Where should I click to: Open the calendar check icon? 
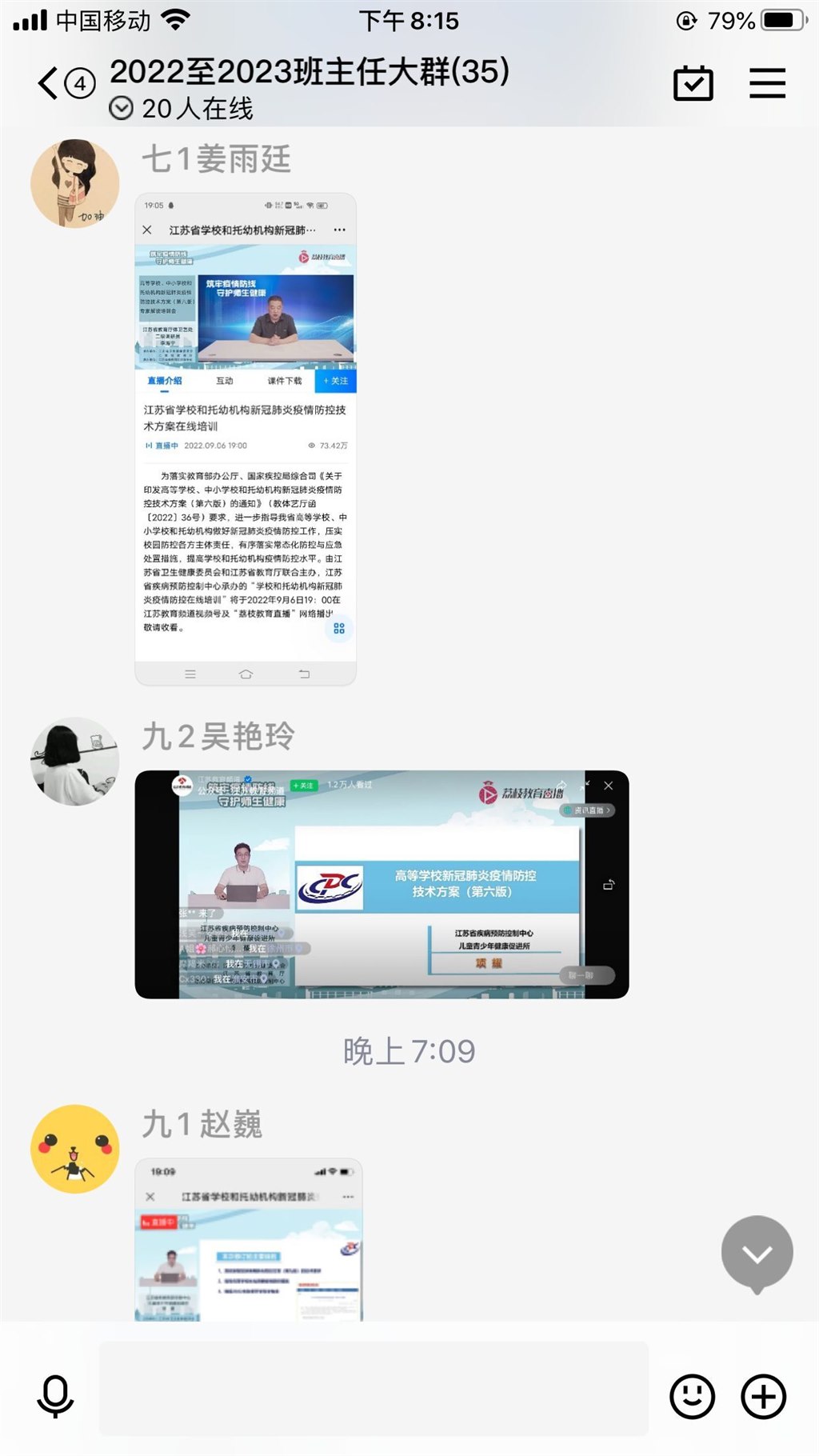tap(693, 83)
